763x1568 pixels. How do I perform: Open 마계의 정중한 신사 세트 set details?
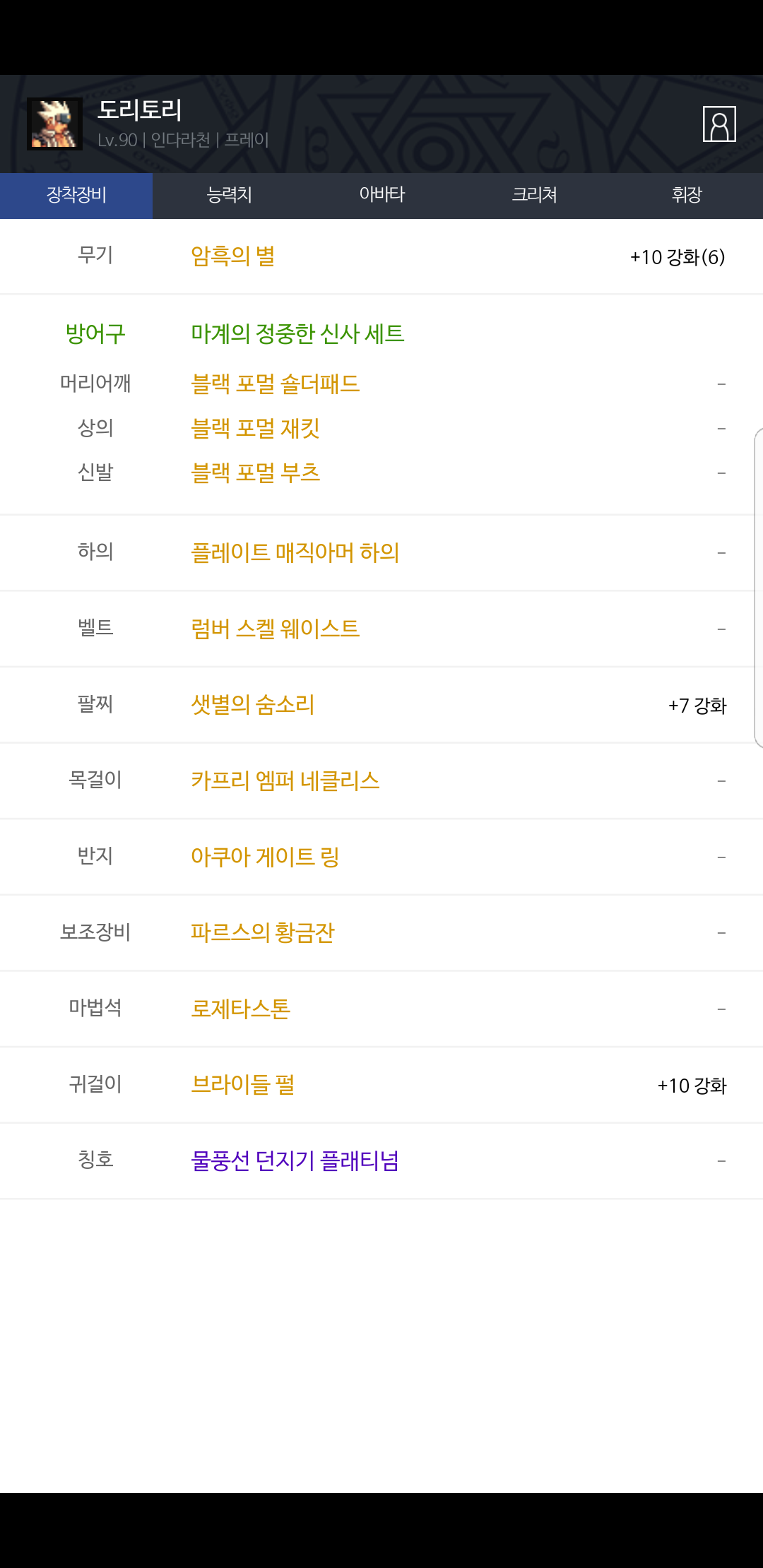click(297, 333)
